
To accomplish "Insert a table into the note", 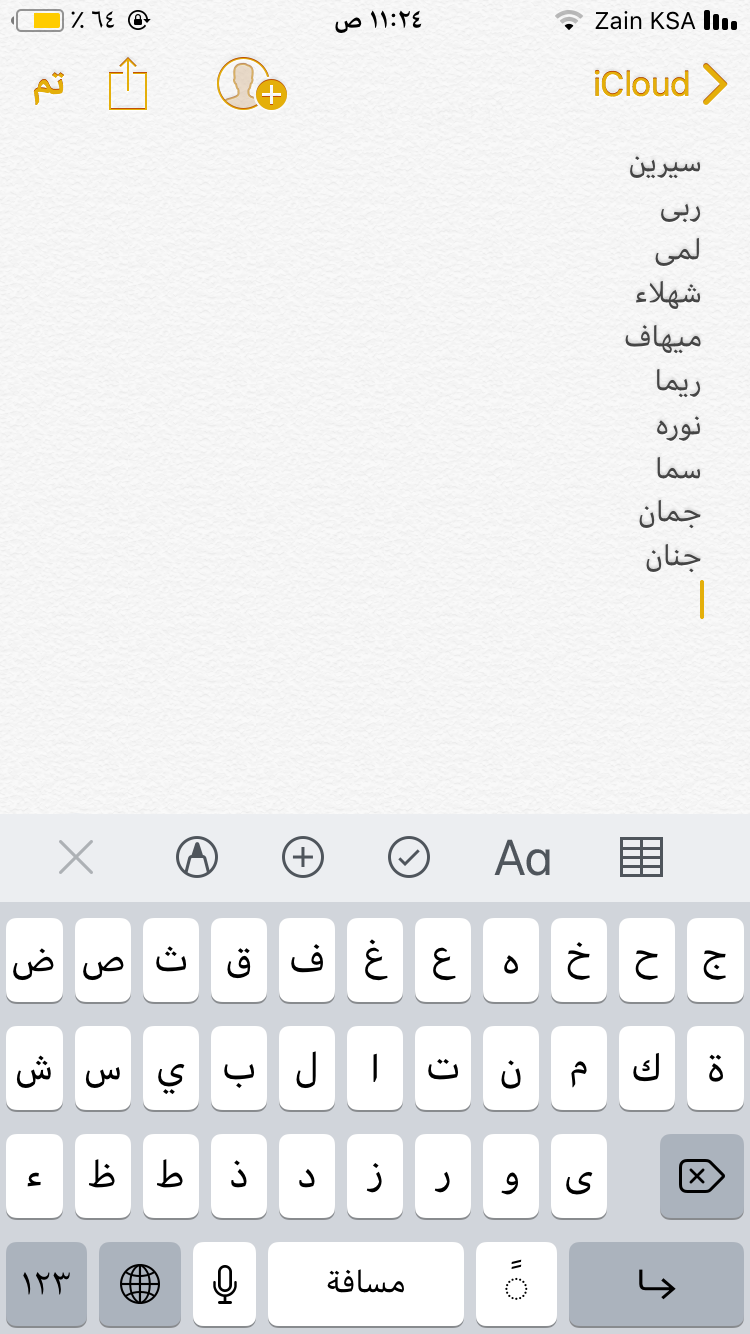I will click(642, 857).
